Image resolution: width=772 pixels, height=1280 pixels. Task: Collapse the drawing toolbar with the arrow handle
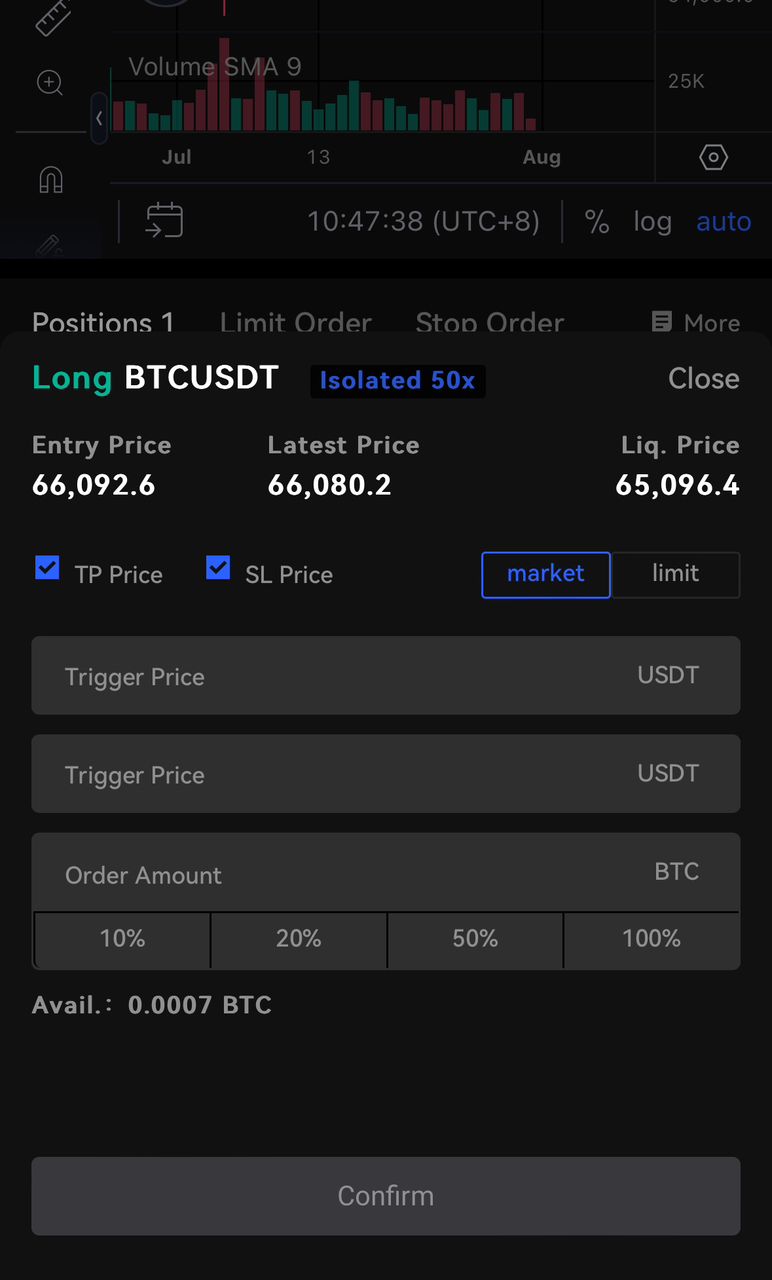click(99, 118)
